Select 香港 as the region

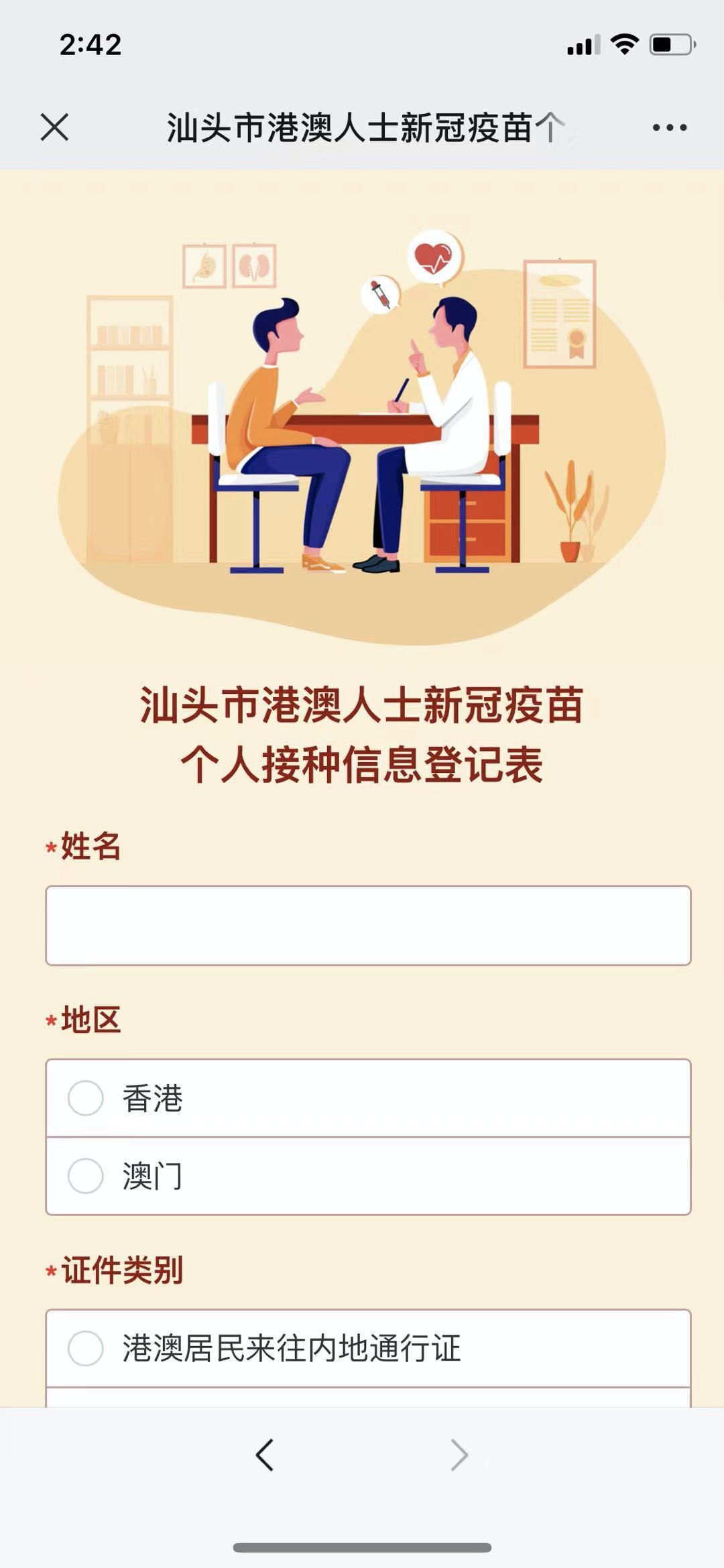point(86,1098)
